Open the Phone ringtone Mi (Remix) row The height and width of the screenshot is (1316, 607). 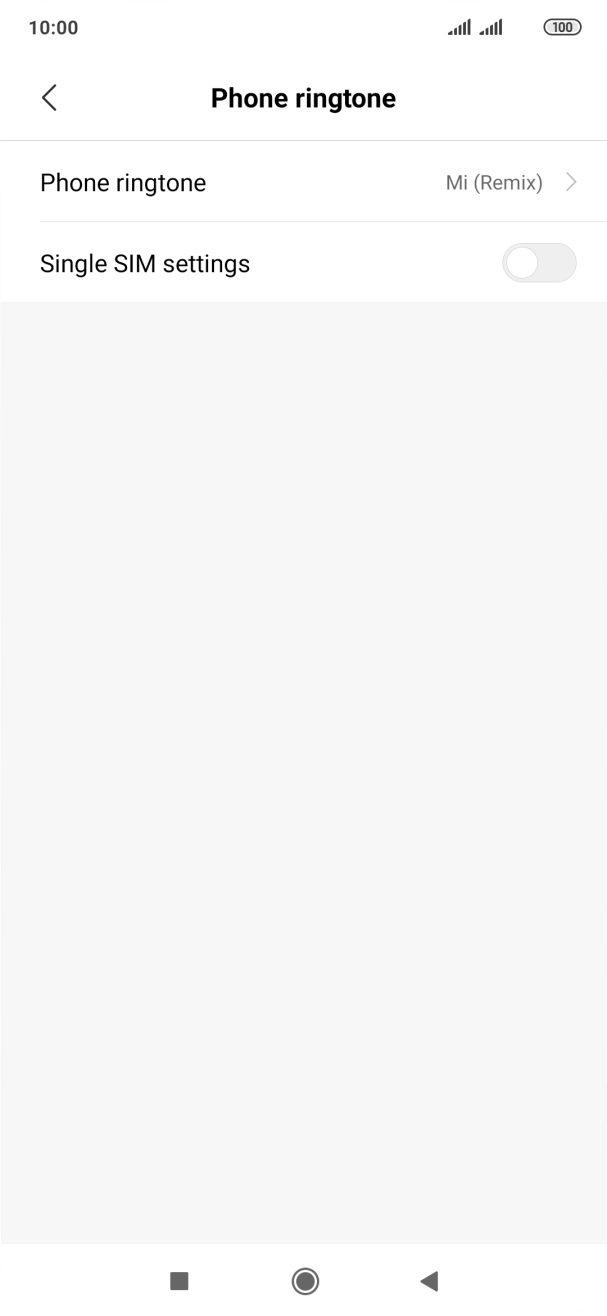click(x=303, y=182)
